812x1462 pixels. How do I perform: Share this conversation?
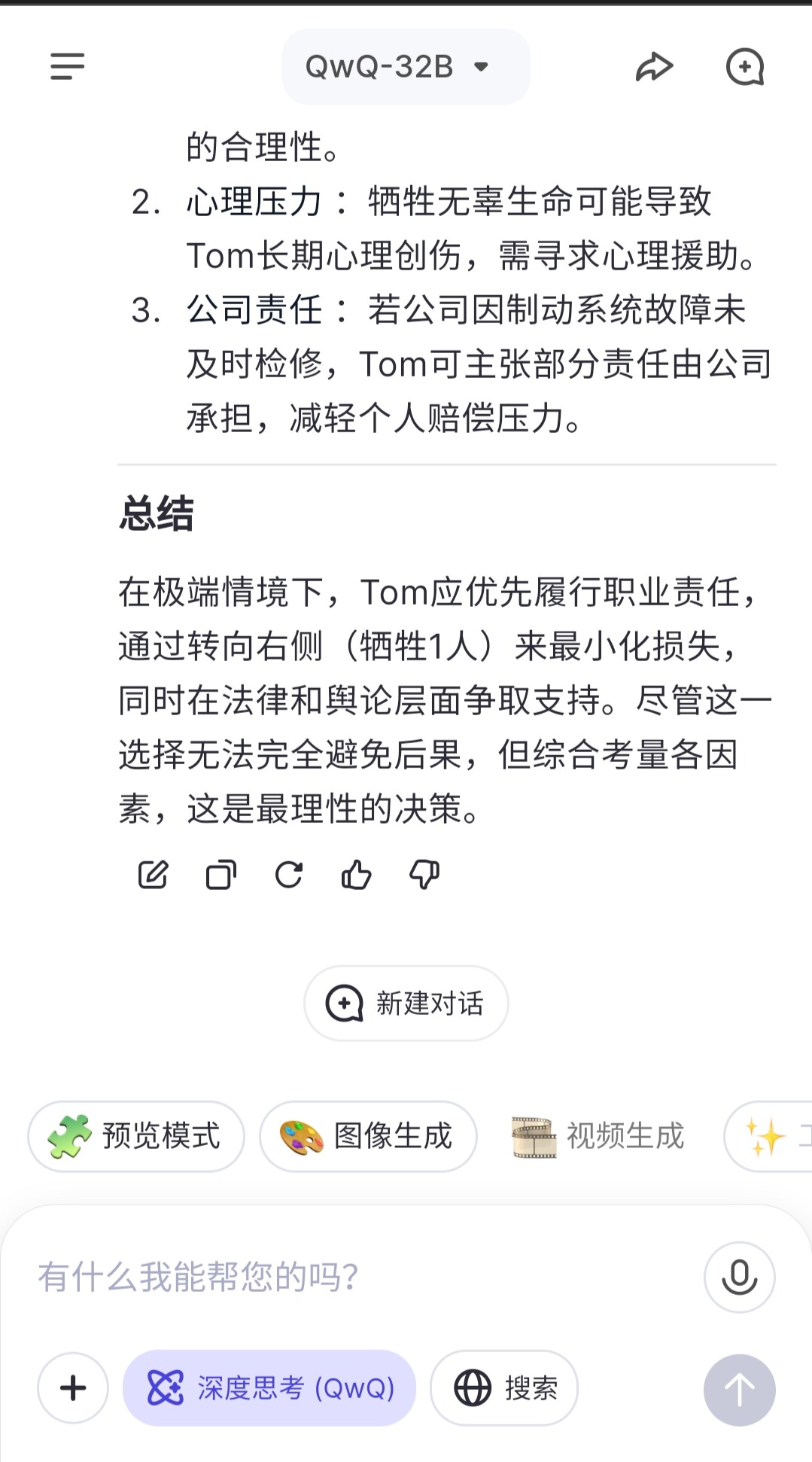[x=654, y=67]
